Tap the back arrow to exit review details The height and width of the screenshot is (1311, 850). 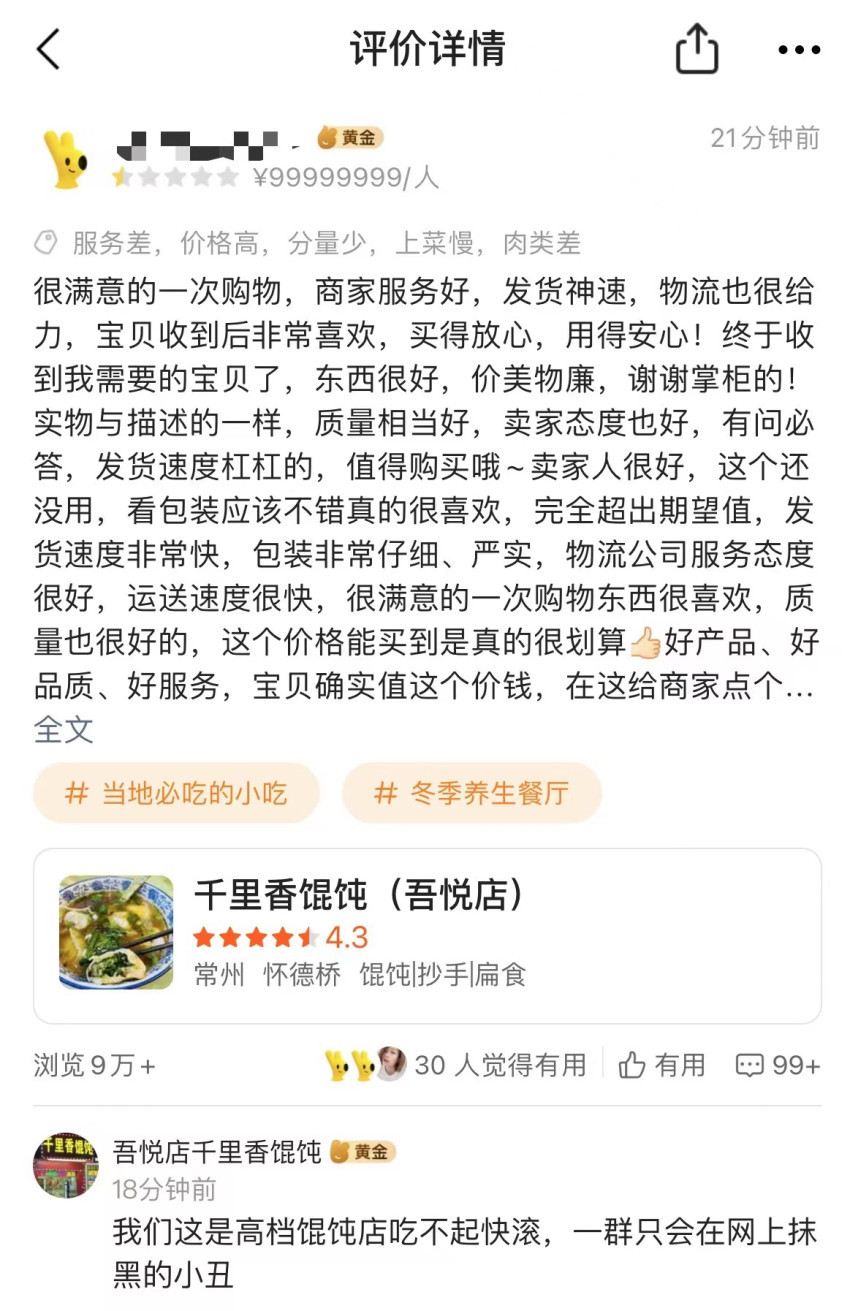(x=48, y=48)
